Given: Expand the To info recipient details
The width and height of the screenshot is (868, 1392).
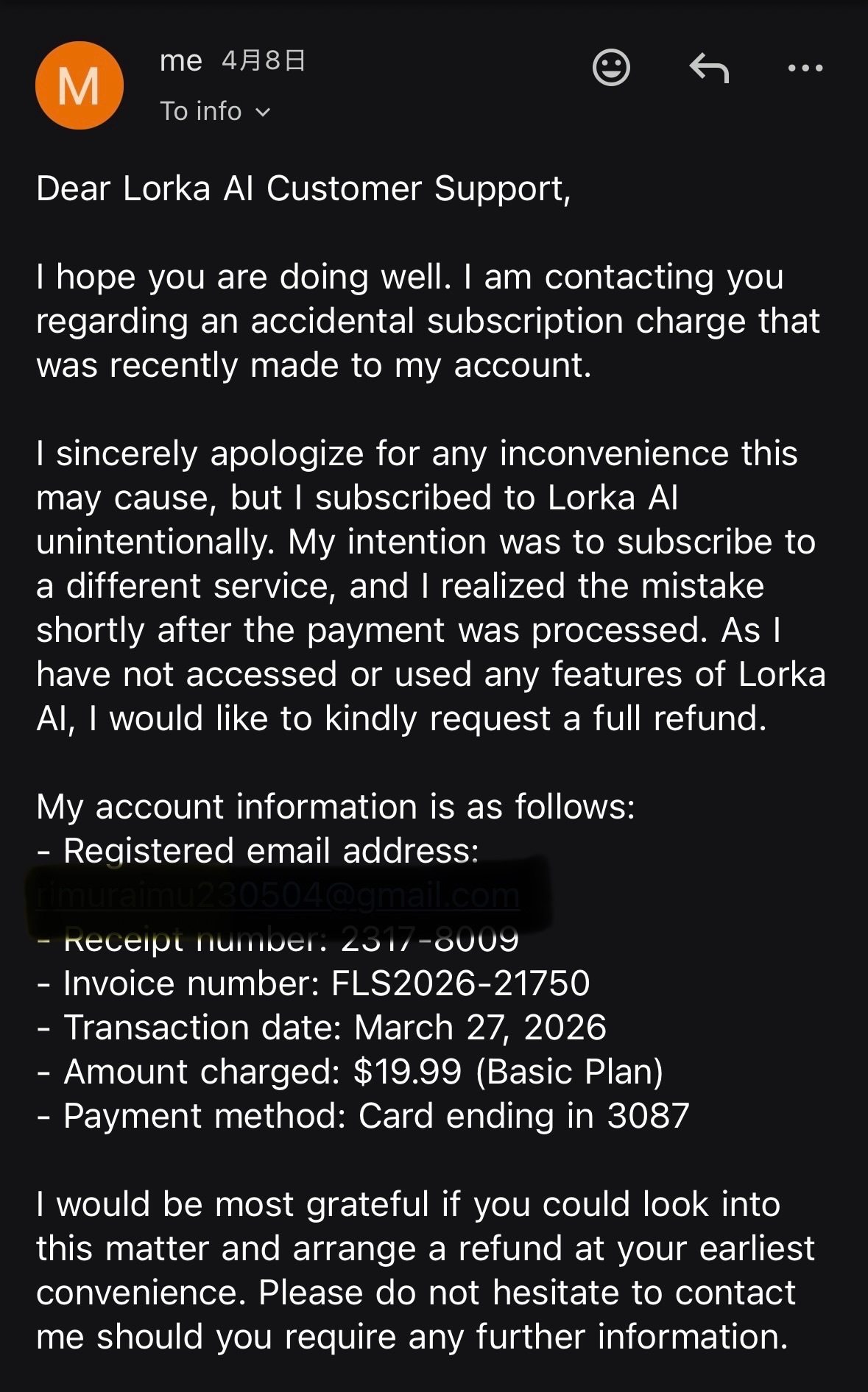Looking at the screenshot, I should pyautogui.click(x=216, y=111).
